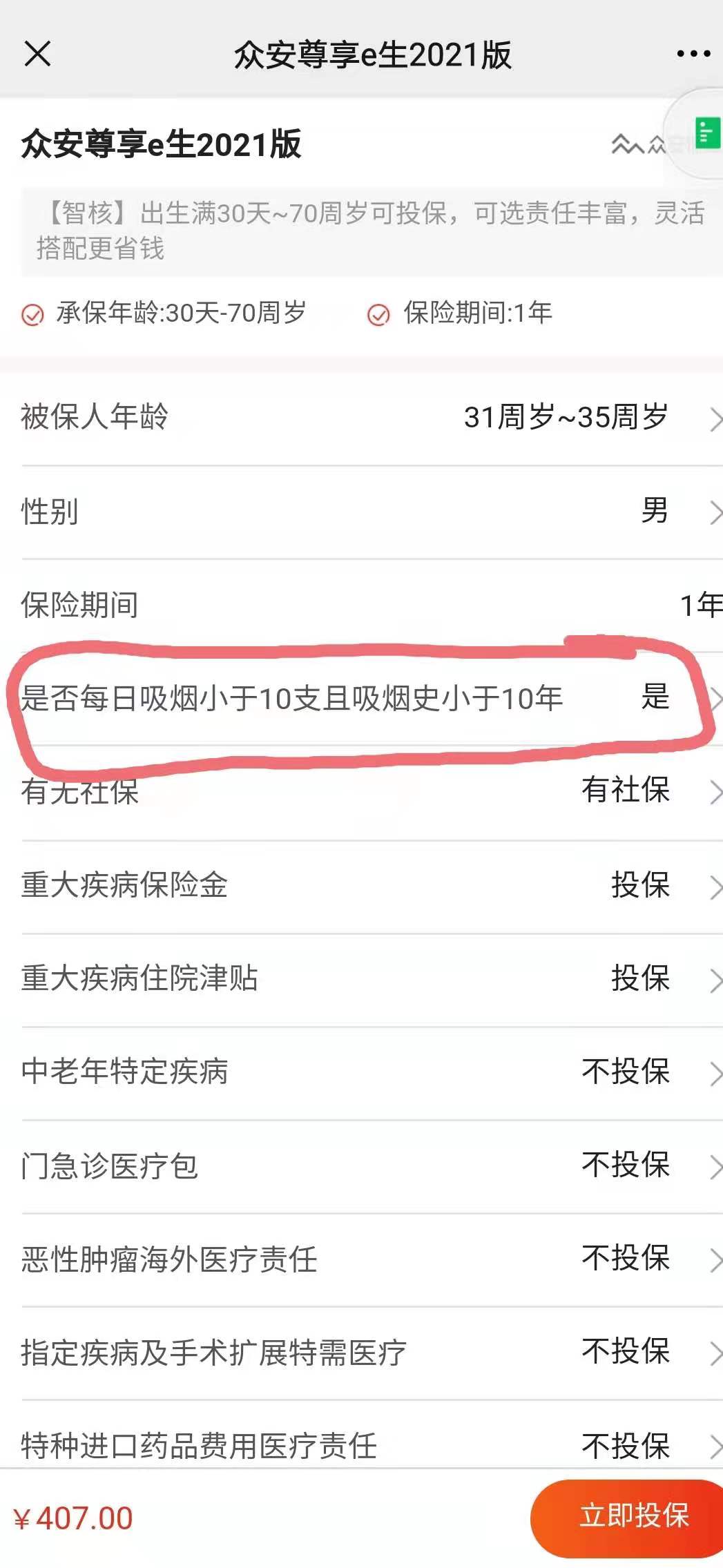Edit the 重大疾病保险金 coverage option
The image size is (723, 1568).
(640, 885)
